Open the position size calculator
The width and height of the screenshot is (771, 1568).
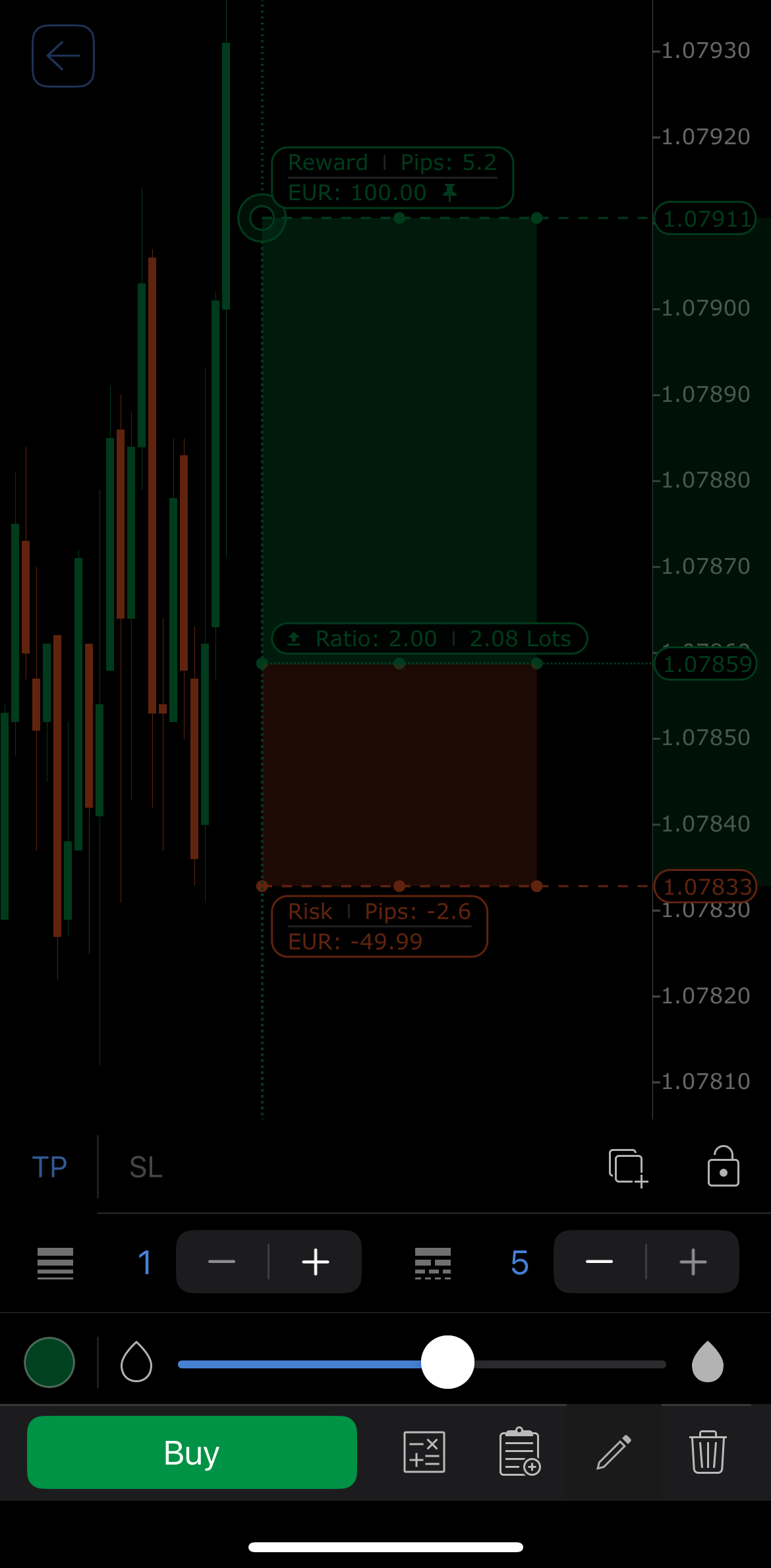tap(424, 1453)
